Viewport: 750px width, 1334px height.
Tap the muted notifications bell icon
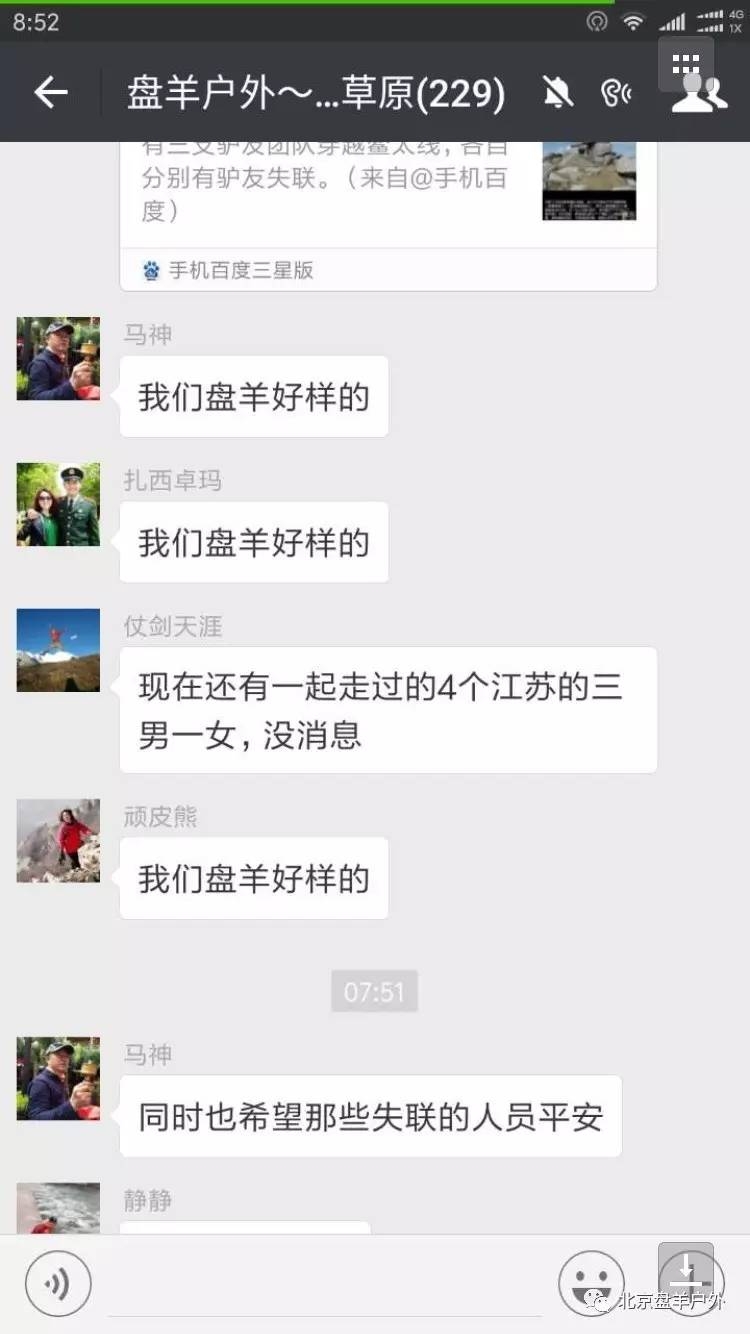pos(558,91)
